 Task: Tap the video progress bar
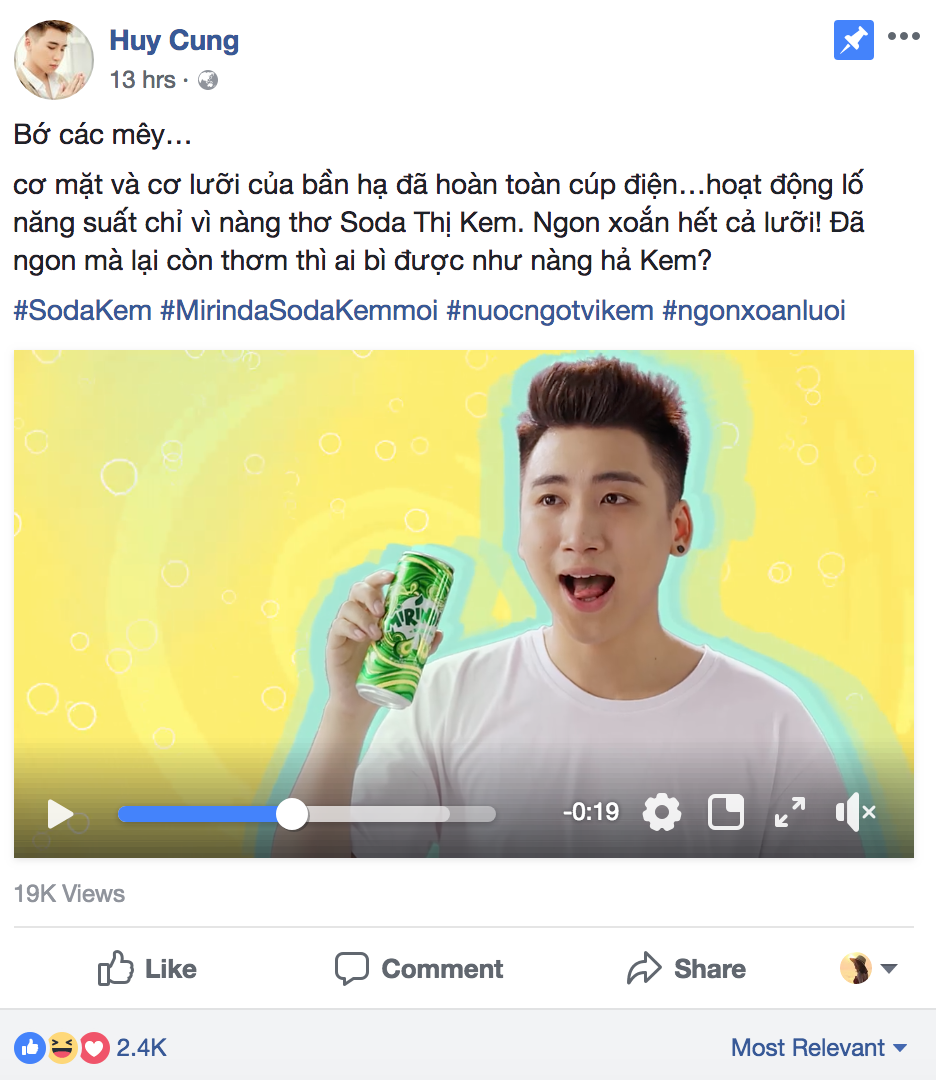pyautogui.click(x=400, y=814)
